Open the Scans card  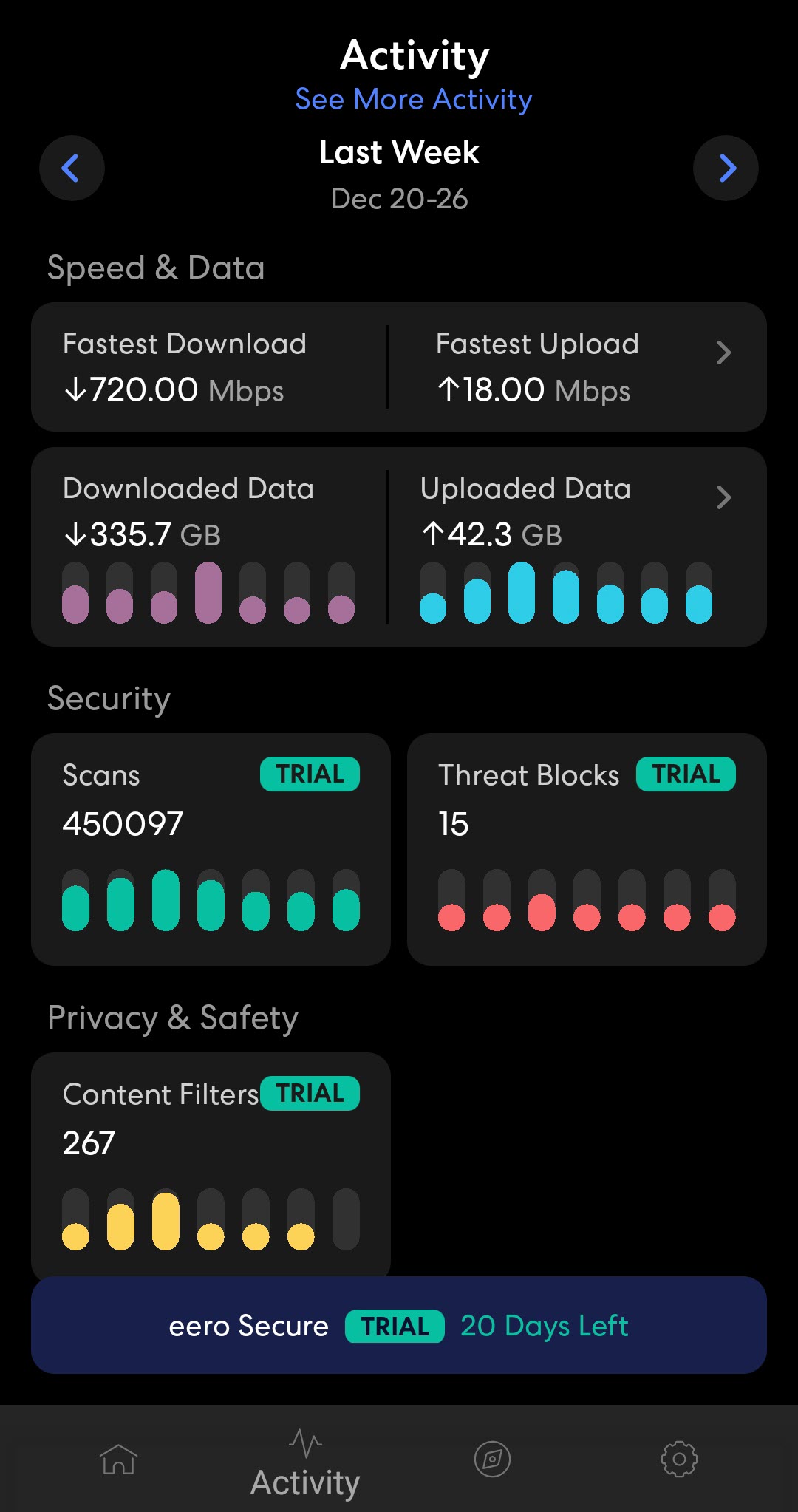pos(211,849)
